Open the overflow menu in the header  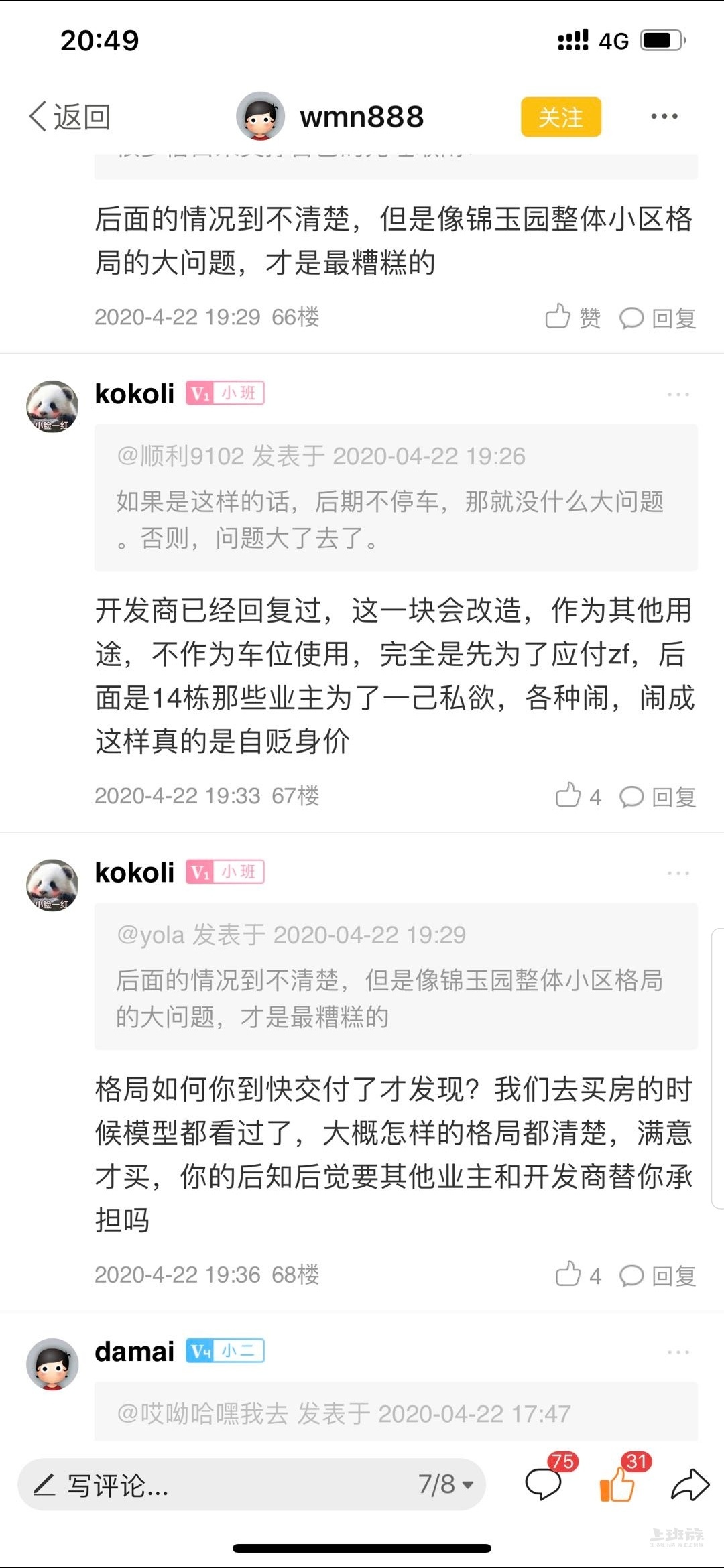coord(664,117)
